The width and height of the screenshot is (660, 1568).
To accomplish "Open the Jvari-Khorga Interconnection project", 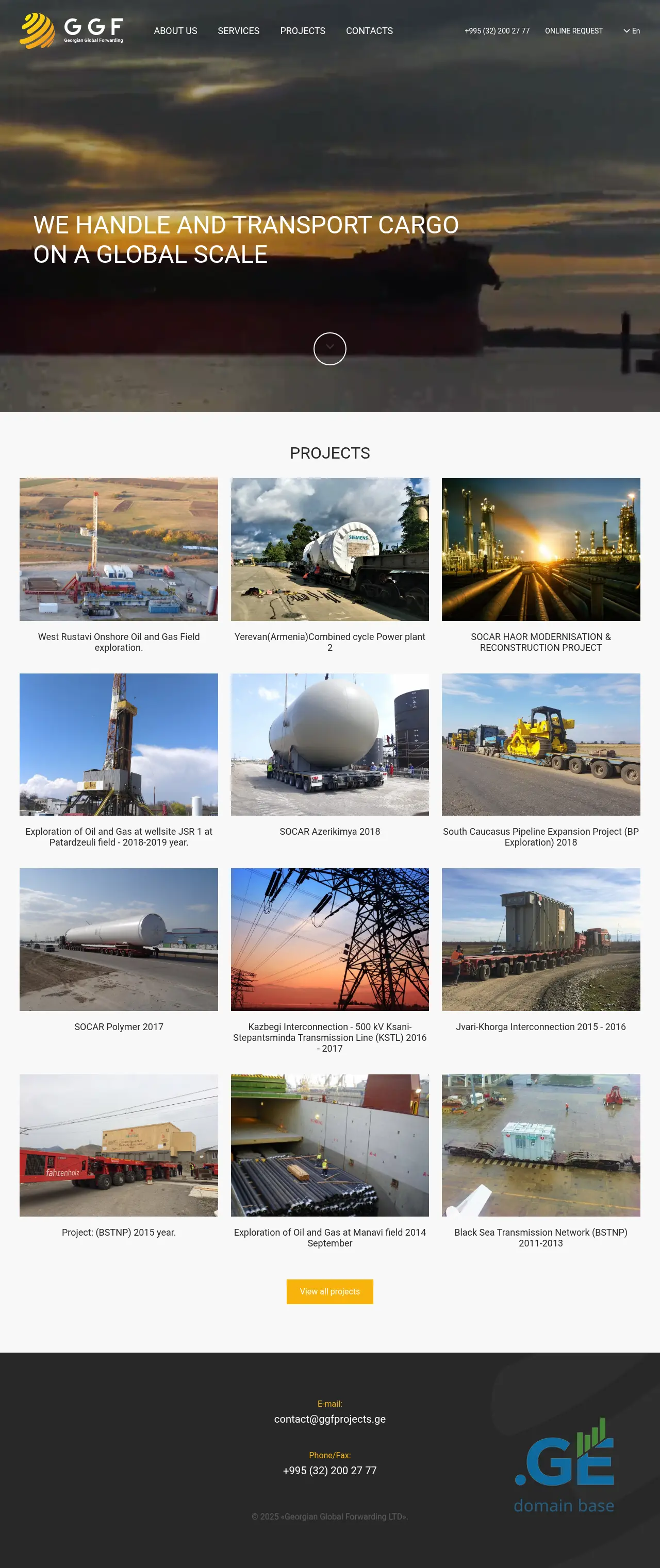I will click(541, 939).
